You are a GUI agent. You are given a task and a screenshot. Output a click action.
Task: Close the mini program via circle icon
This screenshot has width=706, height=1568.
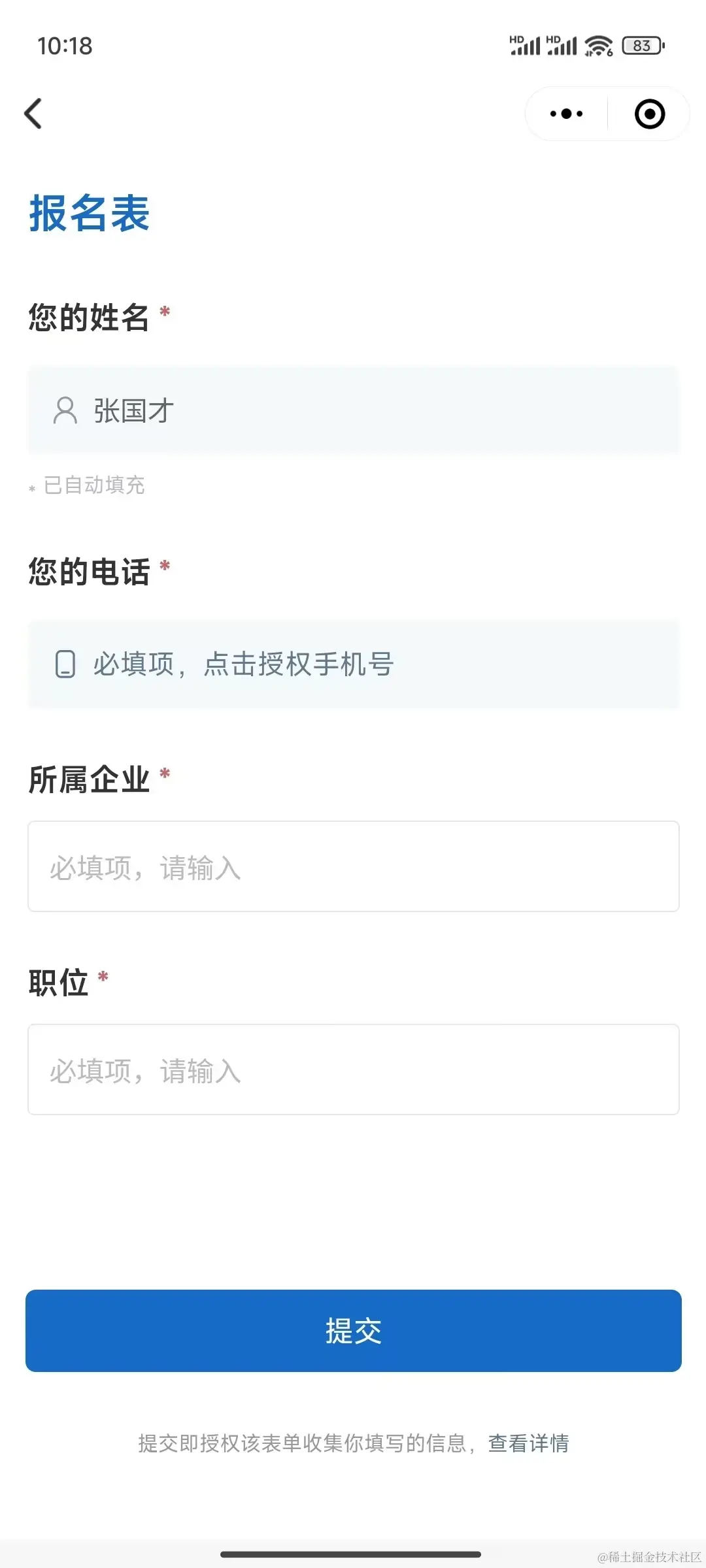tap(649, 114)
